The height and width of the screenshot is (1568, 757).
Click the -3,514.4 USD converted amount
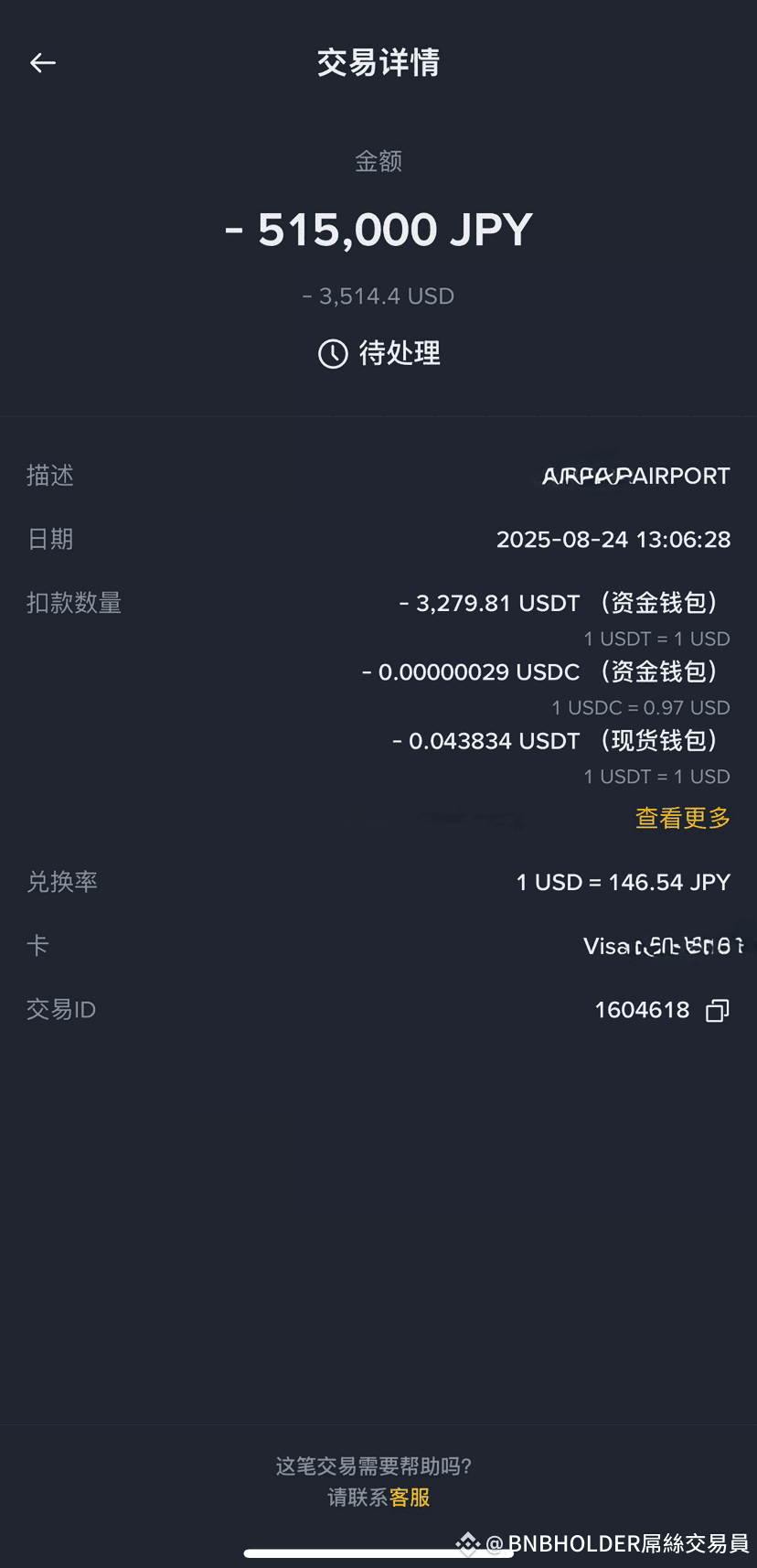click(x=378, y=295)
